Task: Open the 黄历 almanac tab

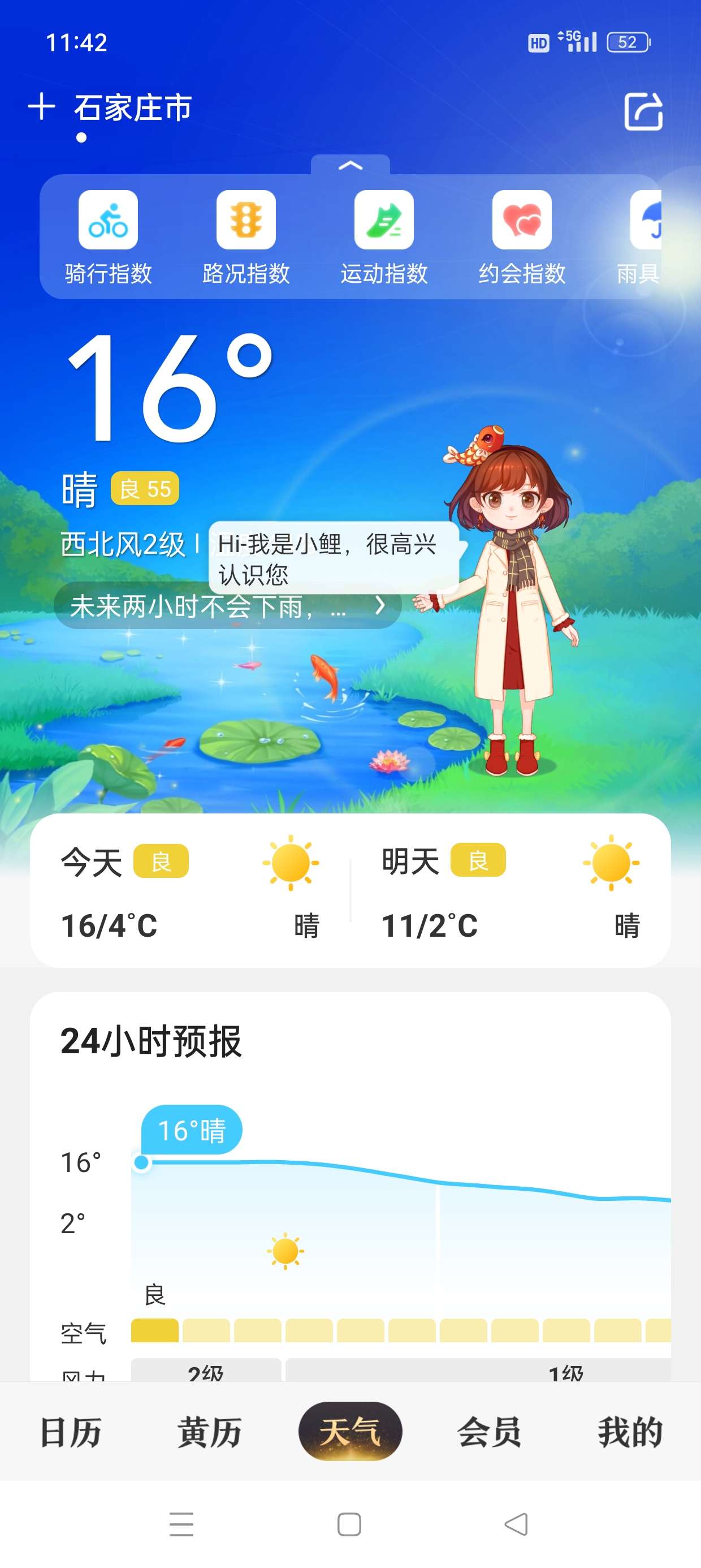Action: tap(209, 1432)
